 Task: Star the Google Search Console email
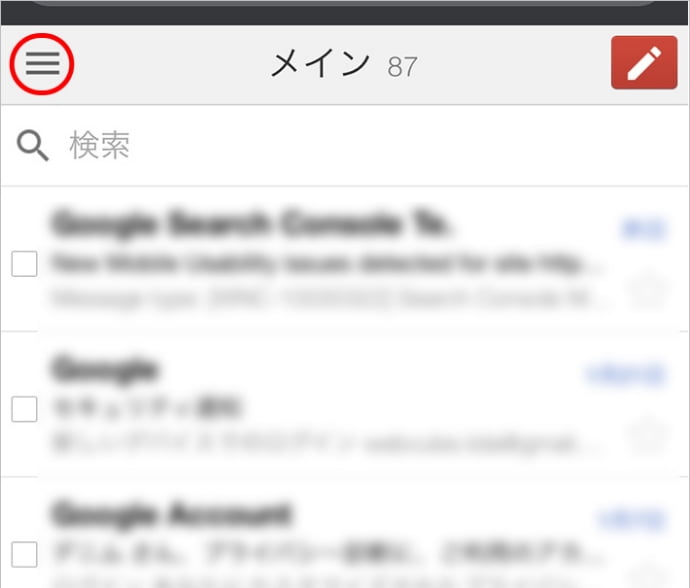point(646,291)
